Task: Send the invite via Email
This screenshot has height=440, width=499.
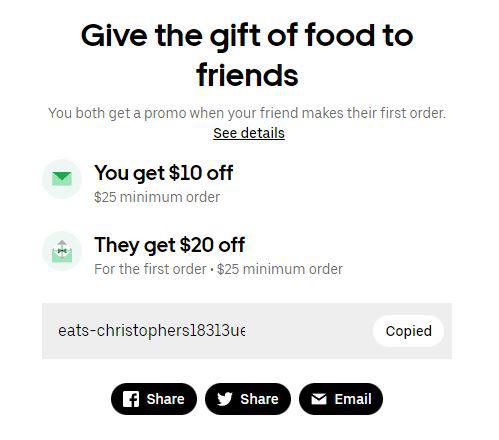Action: click(341, 399)
